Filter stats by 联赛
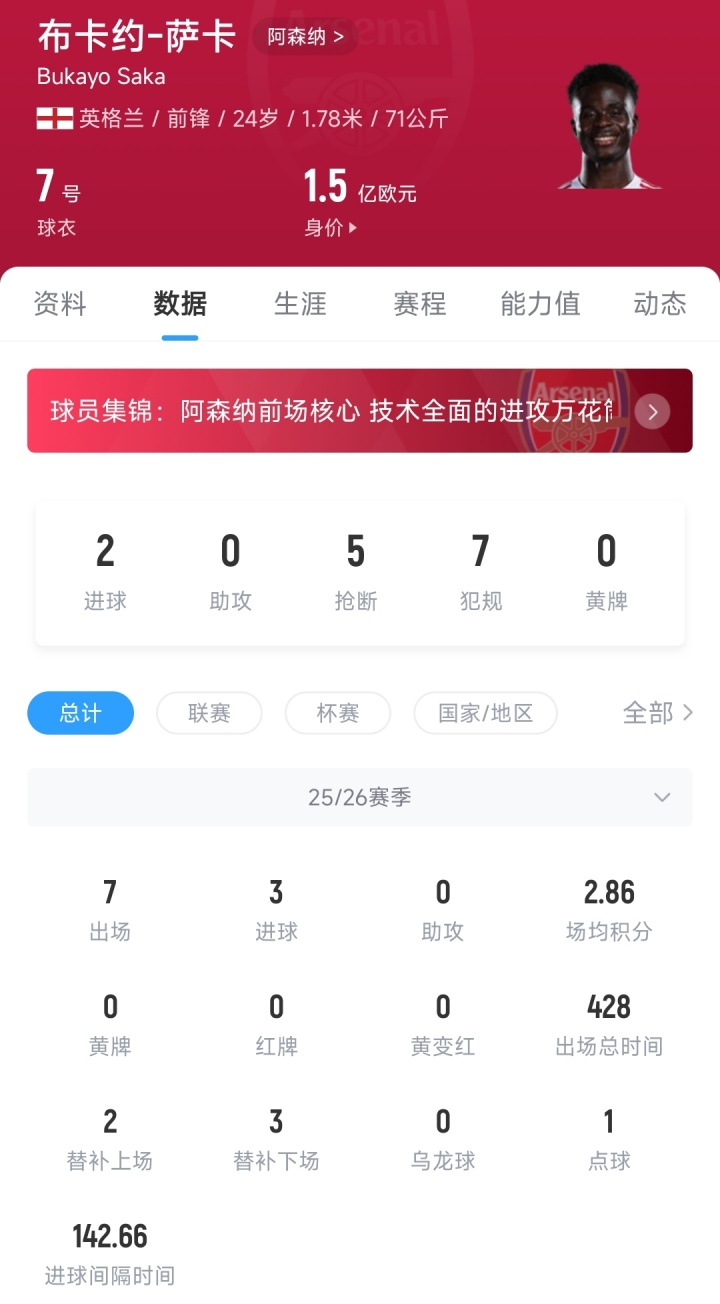 (209, 713)
